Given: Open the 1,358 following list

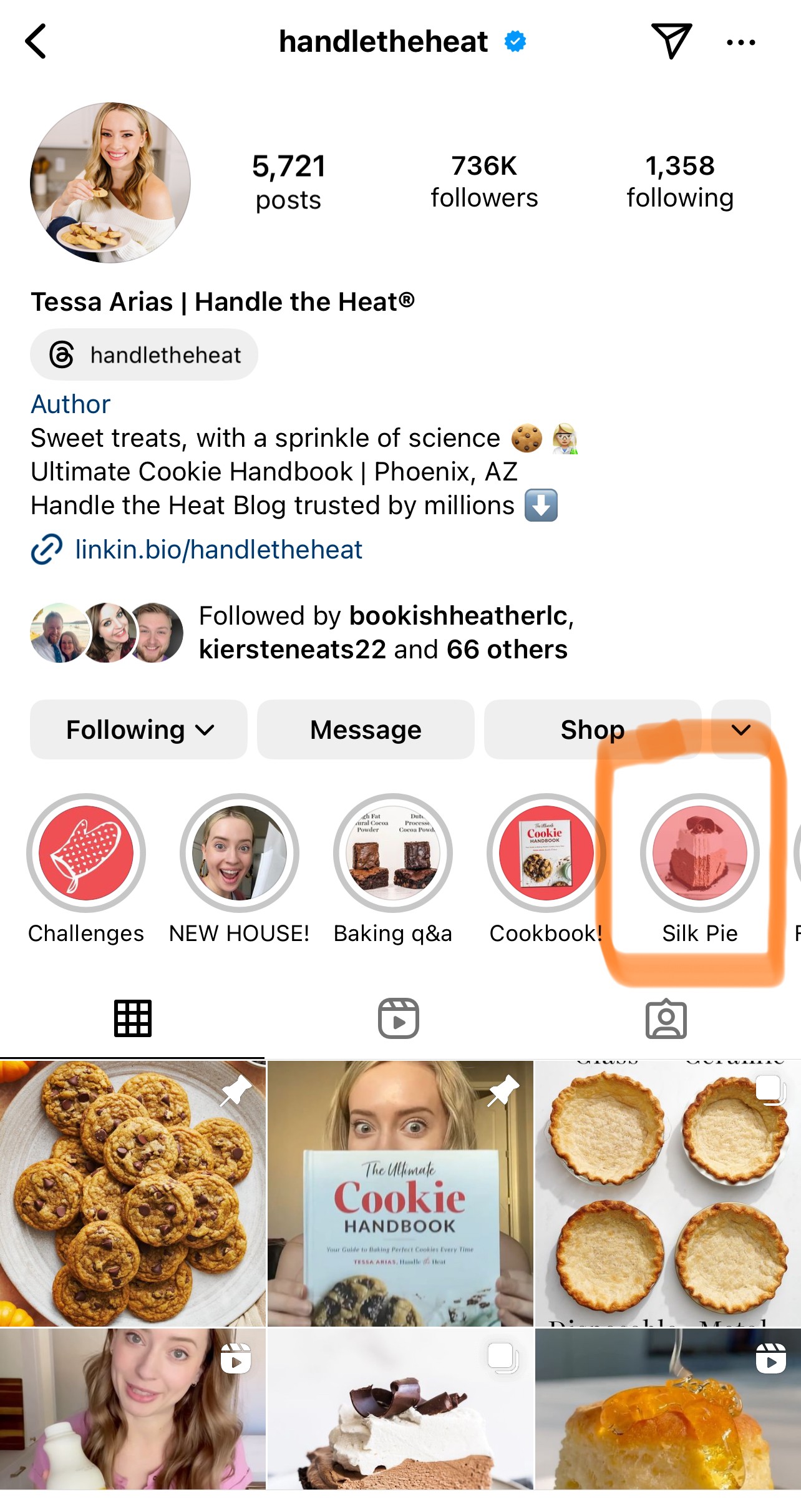Looking at the screenshot, I should (680, 182).
